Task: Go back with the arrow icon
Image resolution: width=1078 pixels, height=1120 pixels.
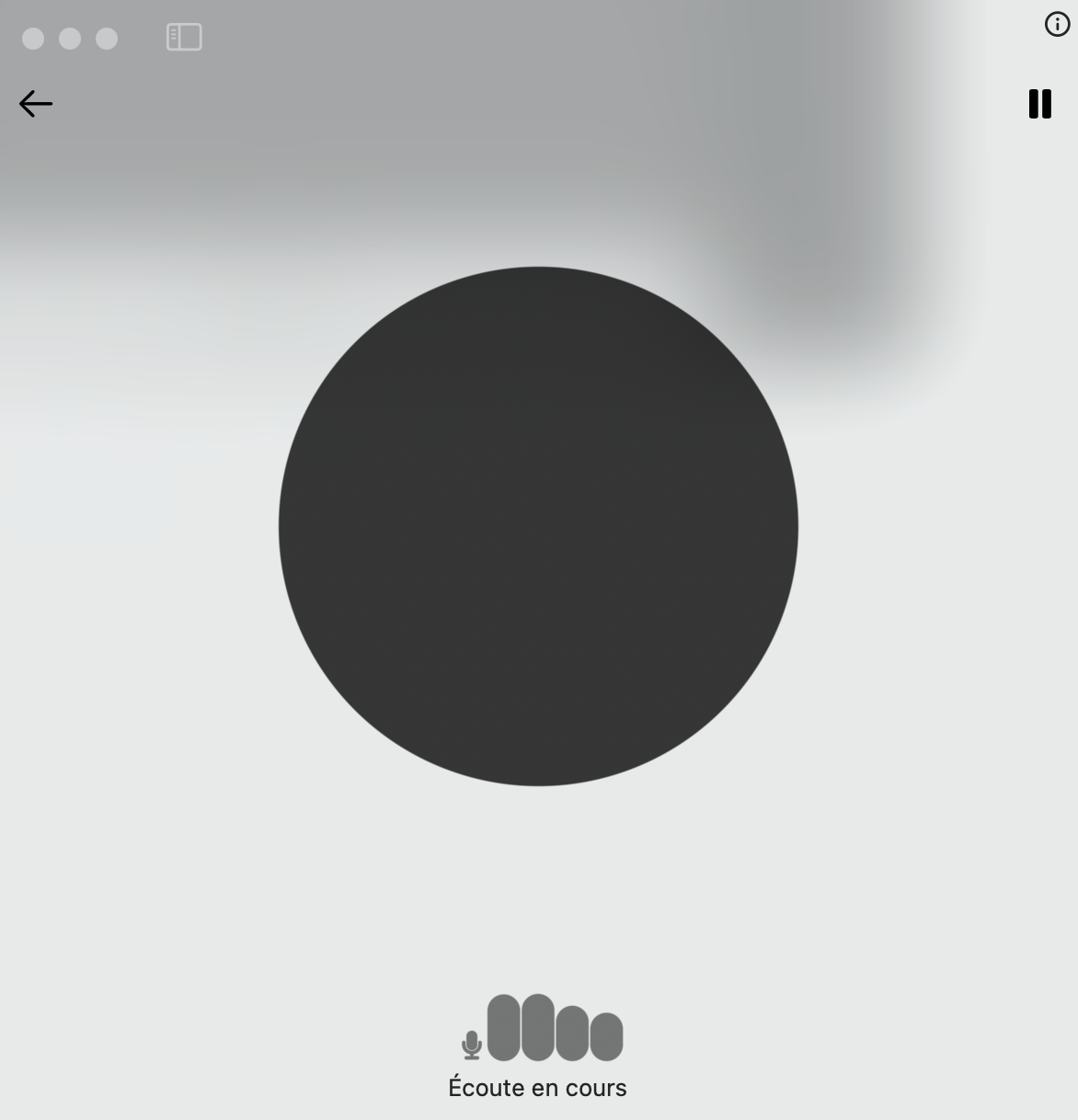Action: pyautogui.click(x=36, y=104)
